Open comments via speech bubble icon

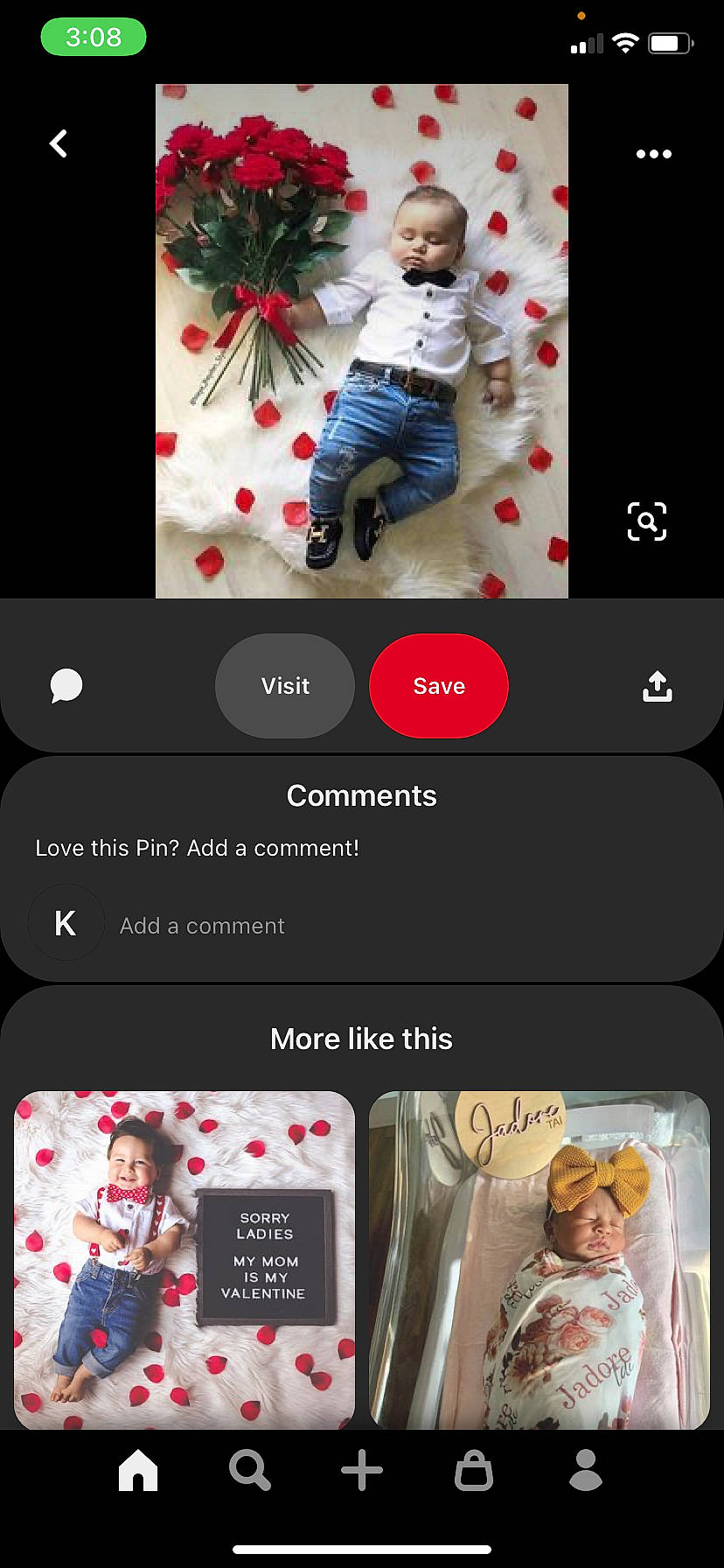[x=66, y=686]
